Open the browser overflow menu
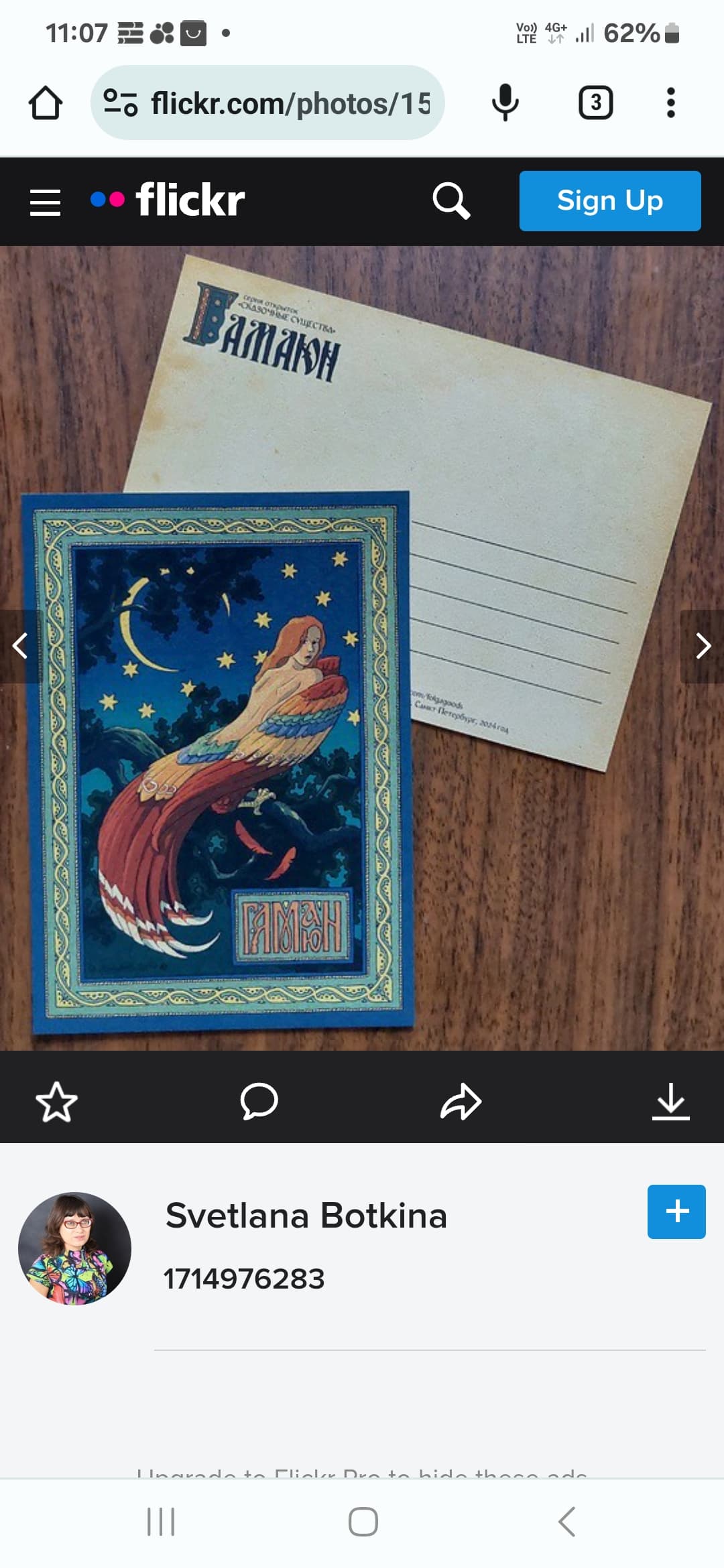 coord(670,103)
